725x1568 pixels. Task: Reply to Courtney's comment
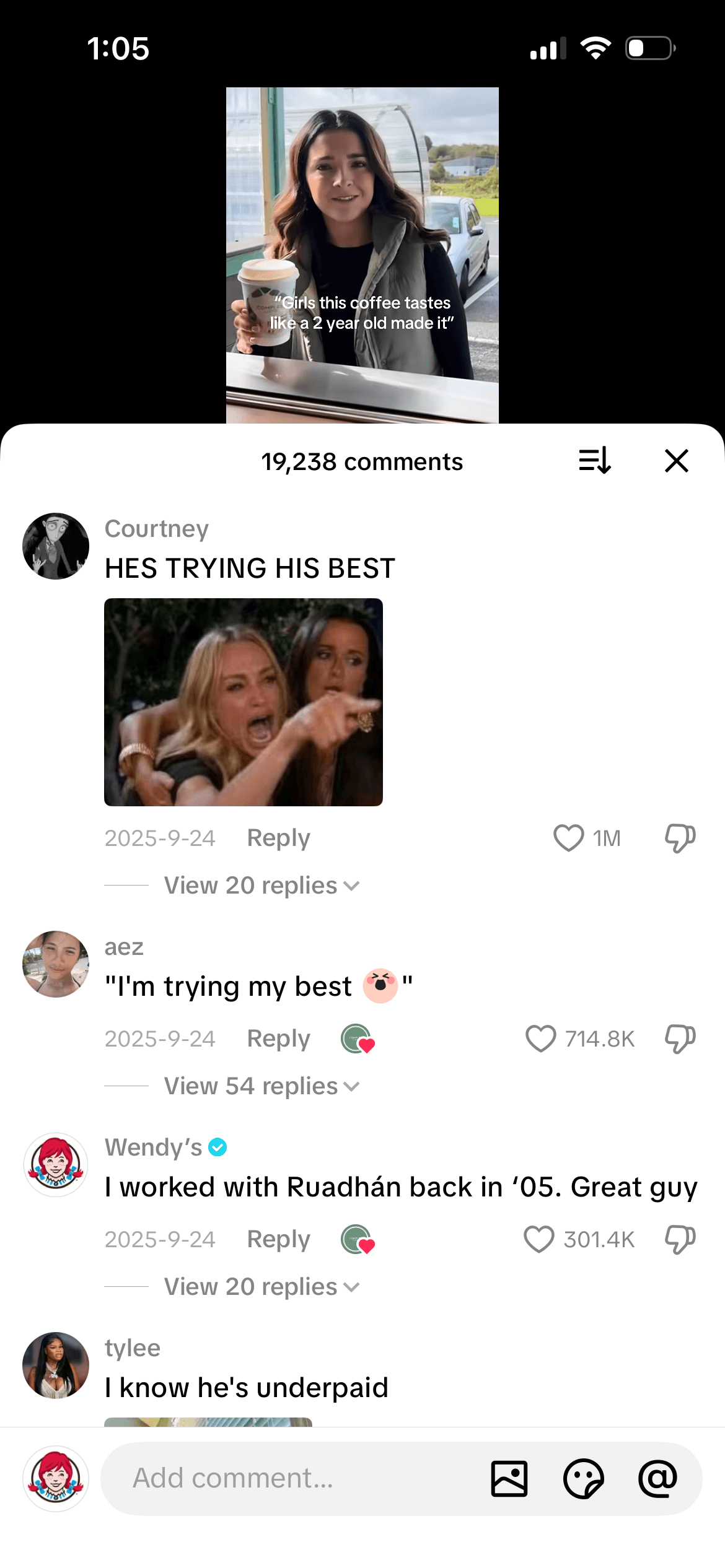tap(278, 838)
